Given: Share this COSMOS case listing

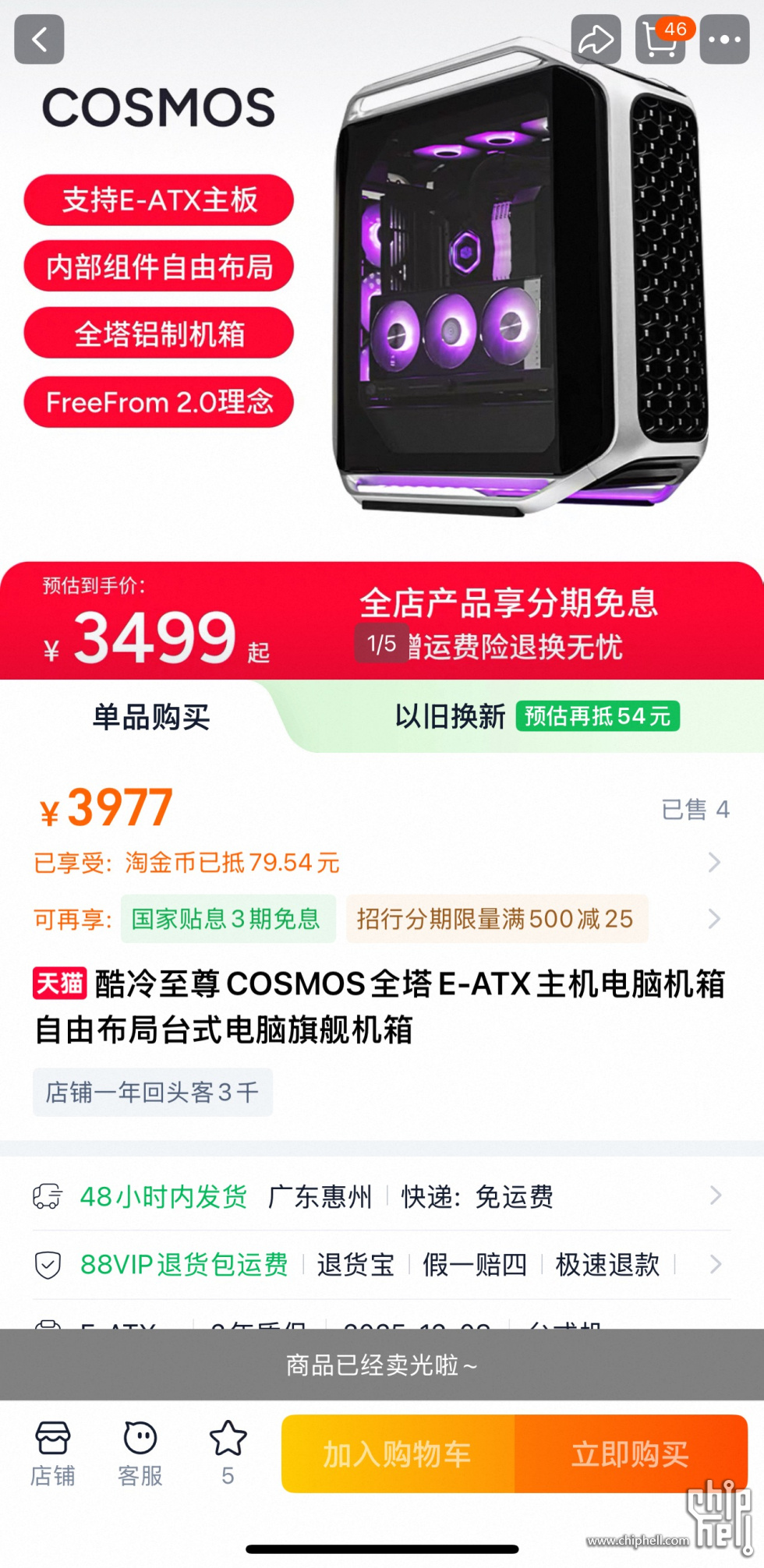Looking at the screenshot, I should [596, 39].
